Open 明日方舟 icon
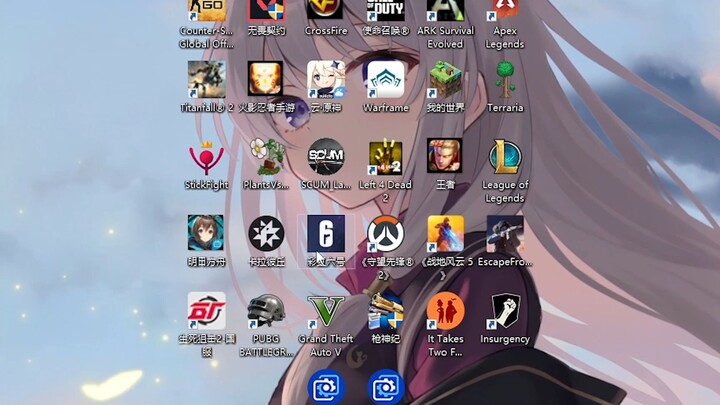This screenshot has height=405, width=720. pos(206,234)
